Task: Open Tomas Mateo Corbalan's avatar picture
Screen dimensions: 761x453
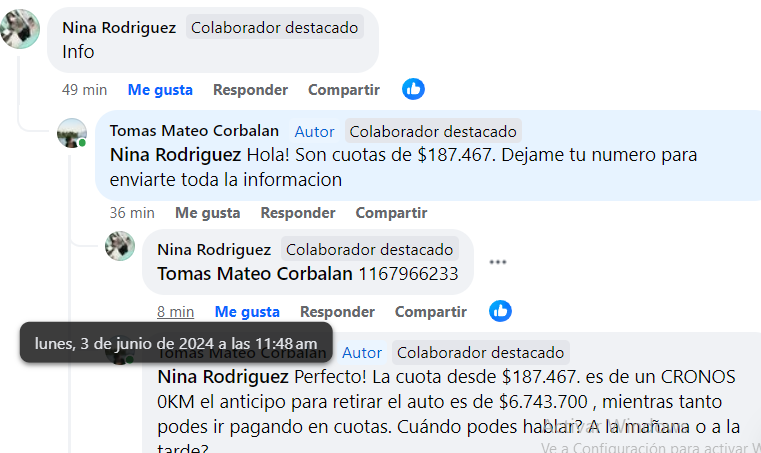Action: [x=72, y=133]
